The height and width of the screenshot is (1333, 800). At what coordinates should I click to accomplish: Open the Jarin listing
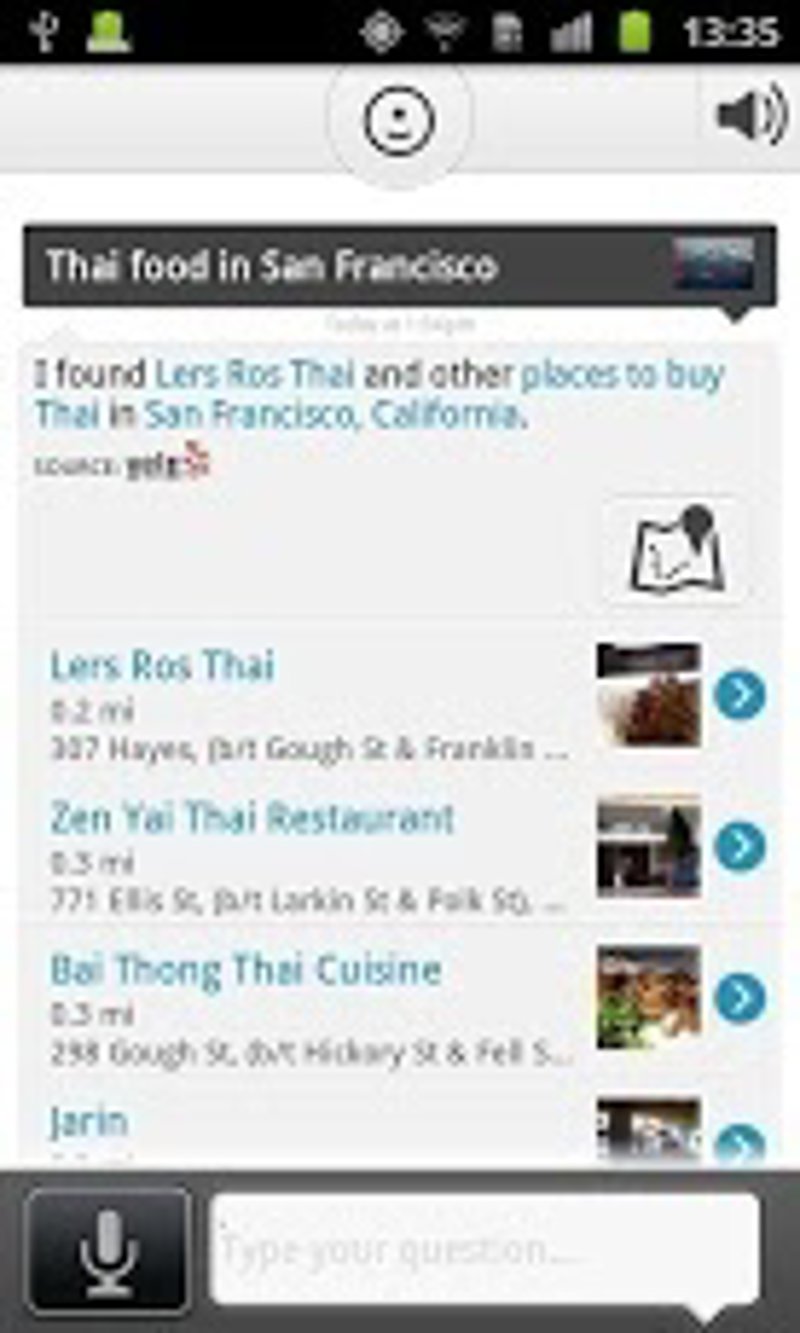tap(90, 1122)
